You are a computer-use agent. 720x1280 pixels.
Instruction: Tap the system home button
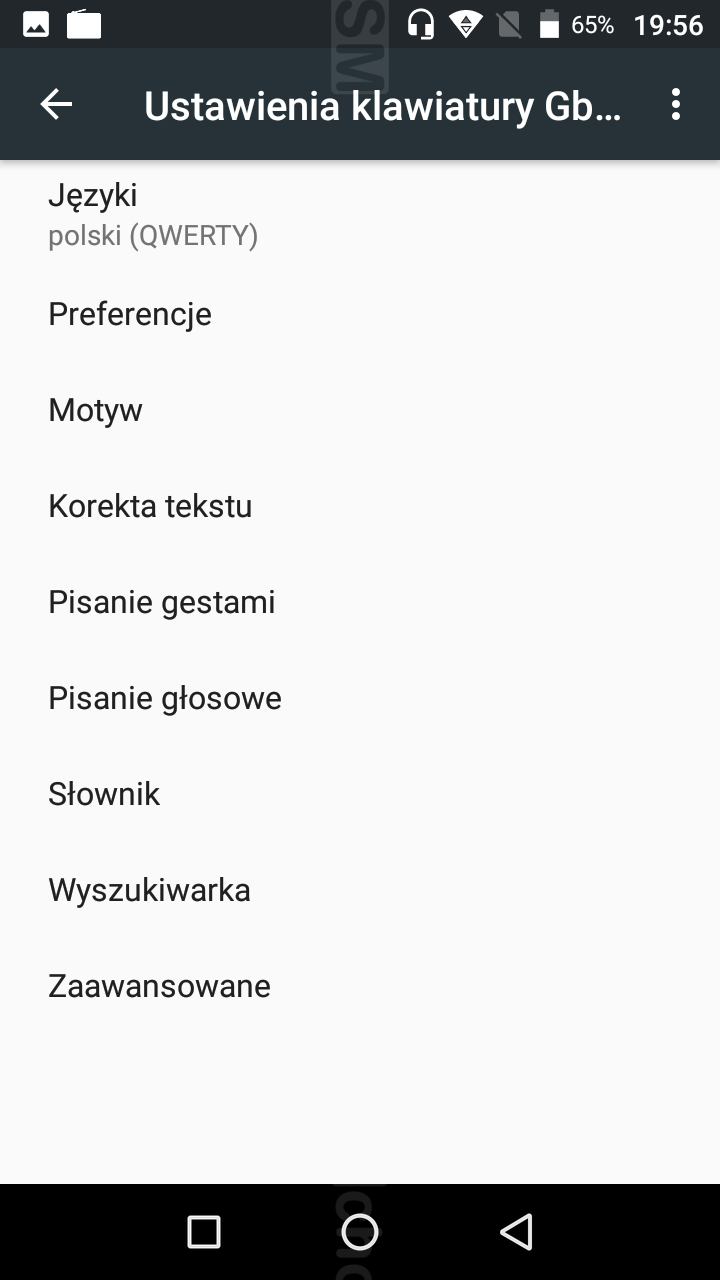click(x=360, y=1232)
